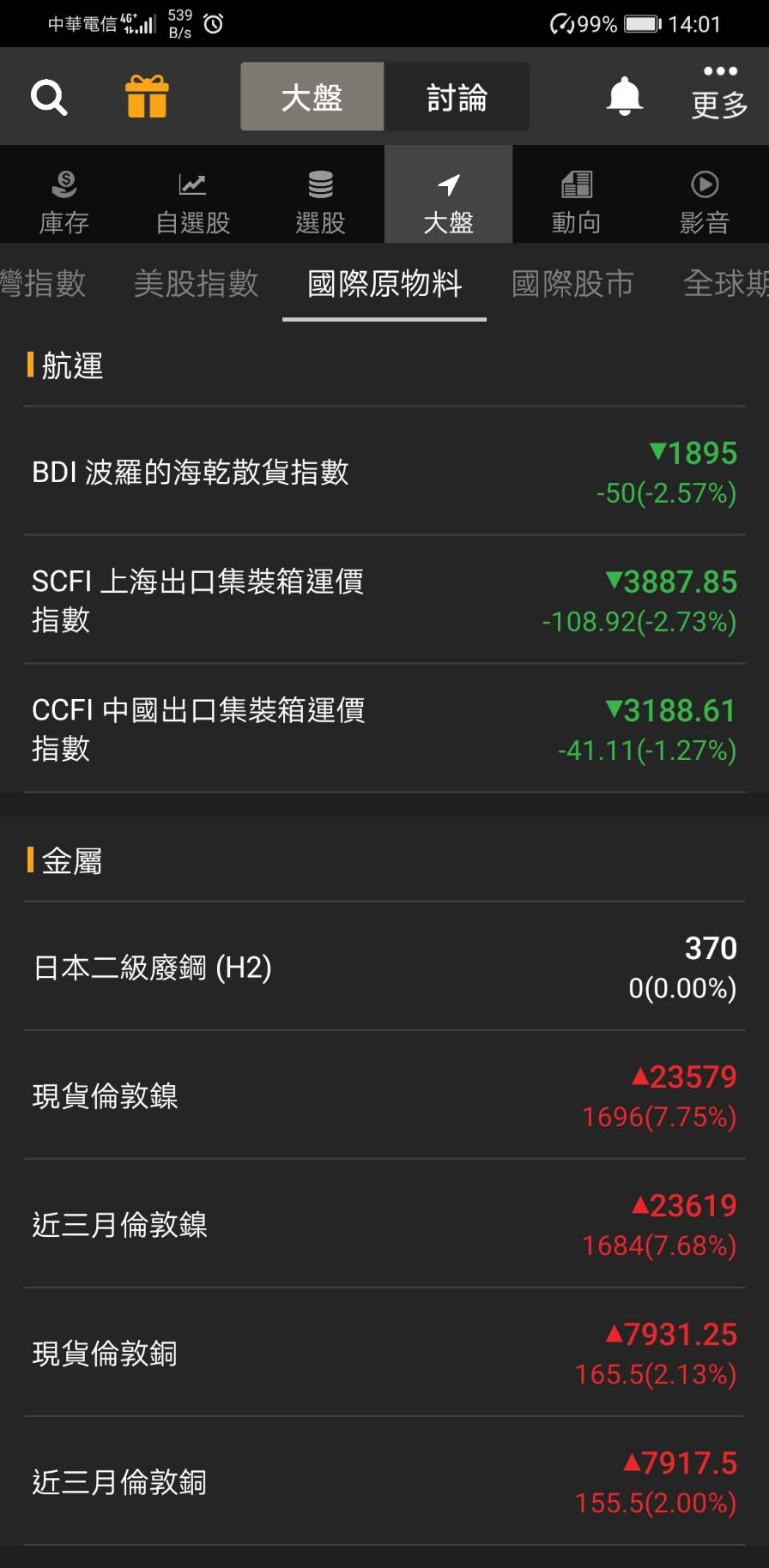Switch to the 討論 segment
The image size is (769, 1568).
pos(457,97)
